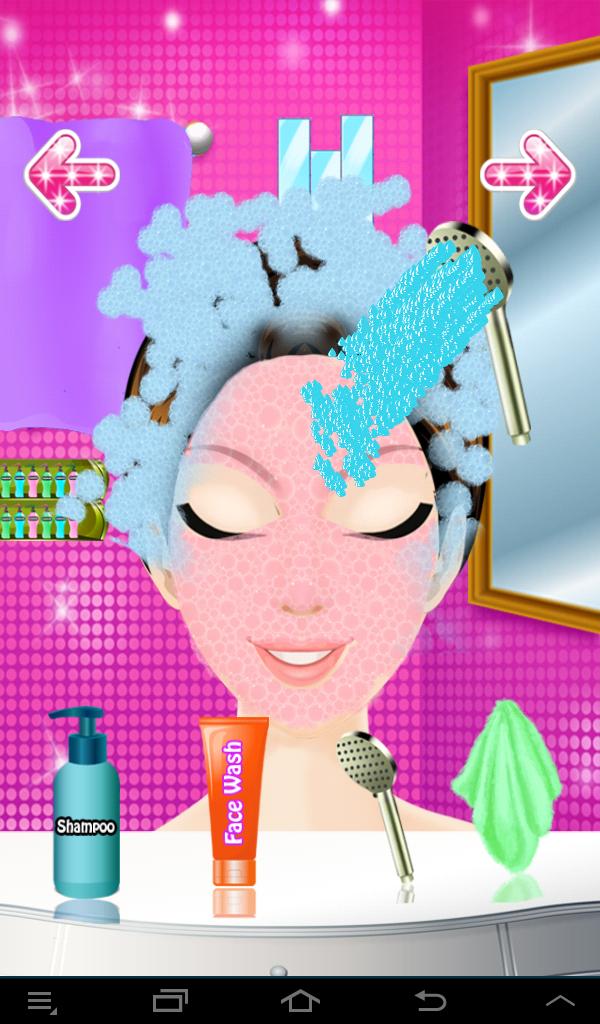
Task: Go to the next step with the right arrow
Action: pos(528,174)
